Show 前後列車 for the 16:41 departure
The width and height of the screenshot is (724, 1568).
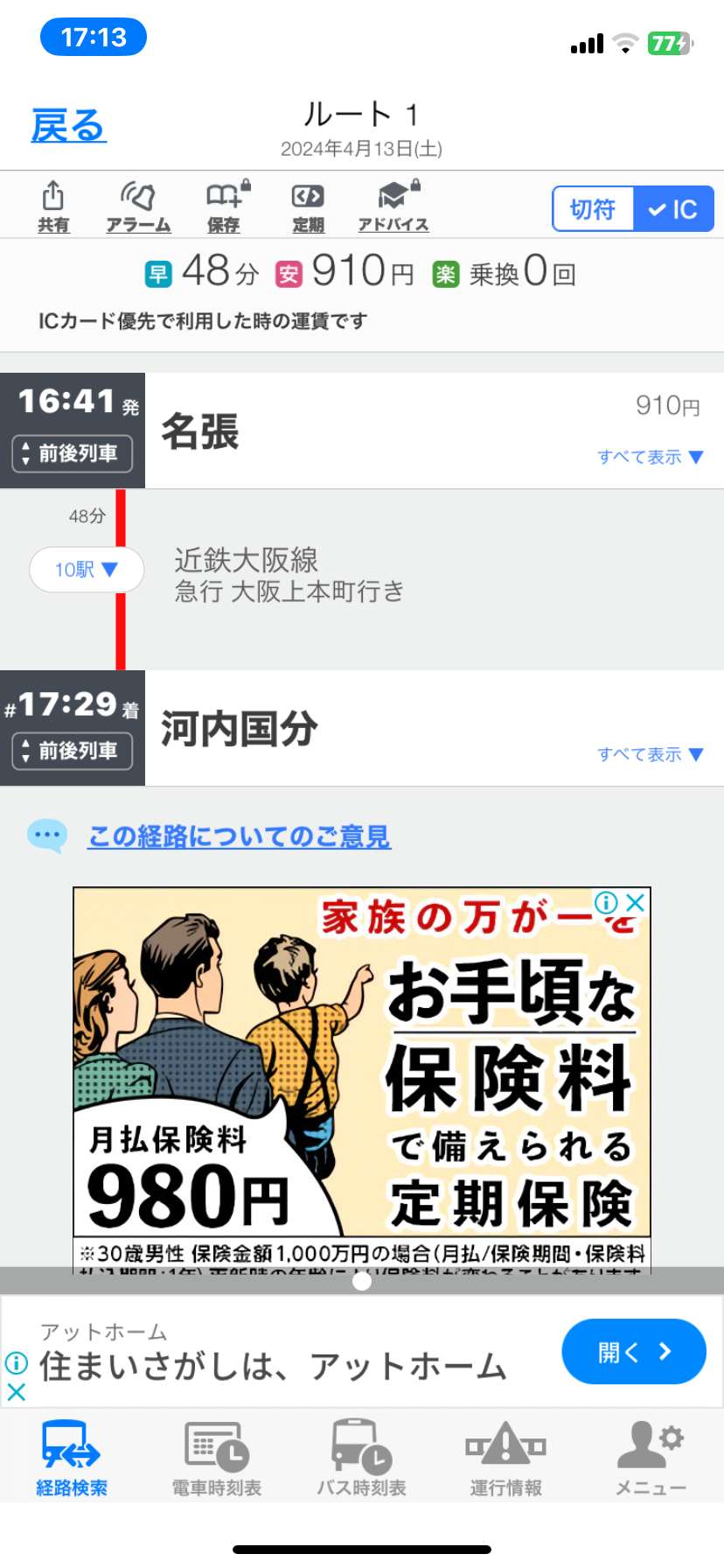(73, 453)
